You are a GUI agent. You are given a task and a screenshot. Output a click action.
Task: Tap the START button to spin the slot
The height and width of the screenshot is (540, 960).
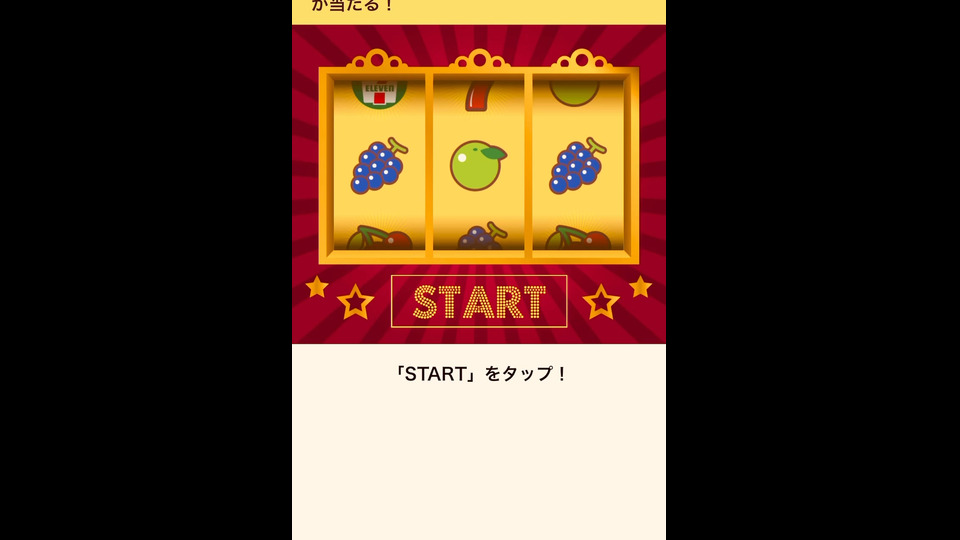[479, 301]
